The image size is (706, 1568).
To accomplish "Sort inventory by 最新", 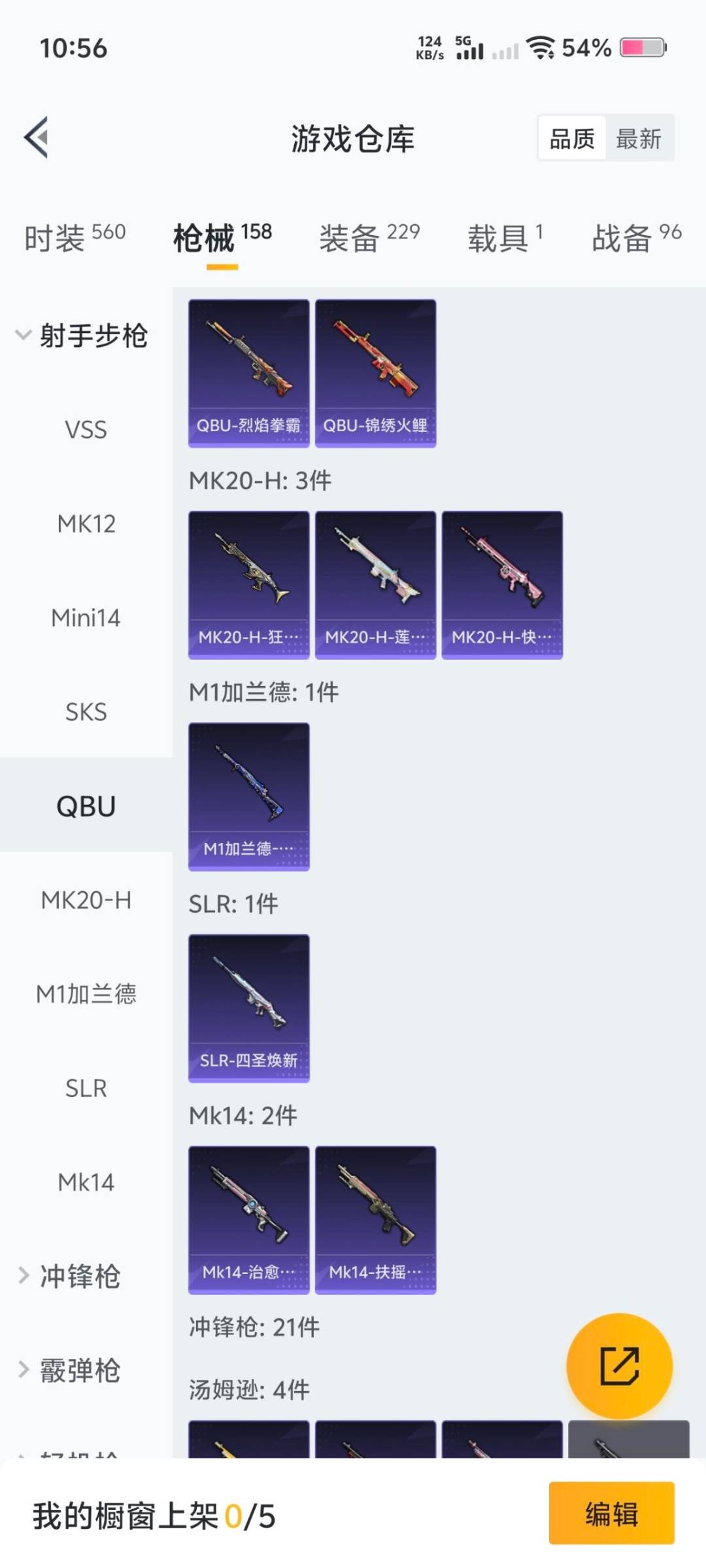I will tap(639, 139).
